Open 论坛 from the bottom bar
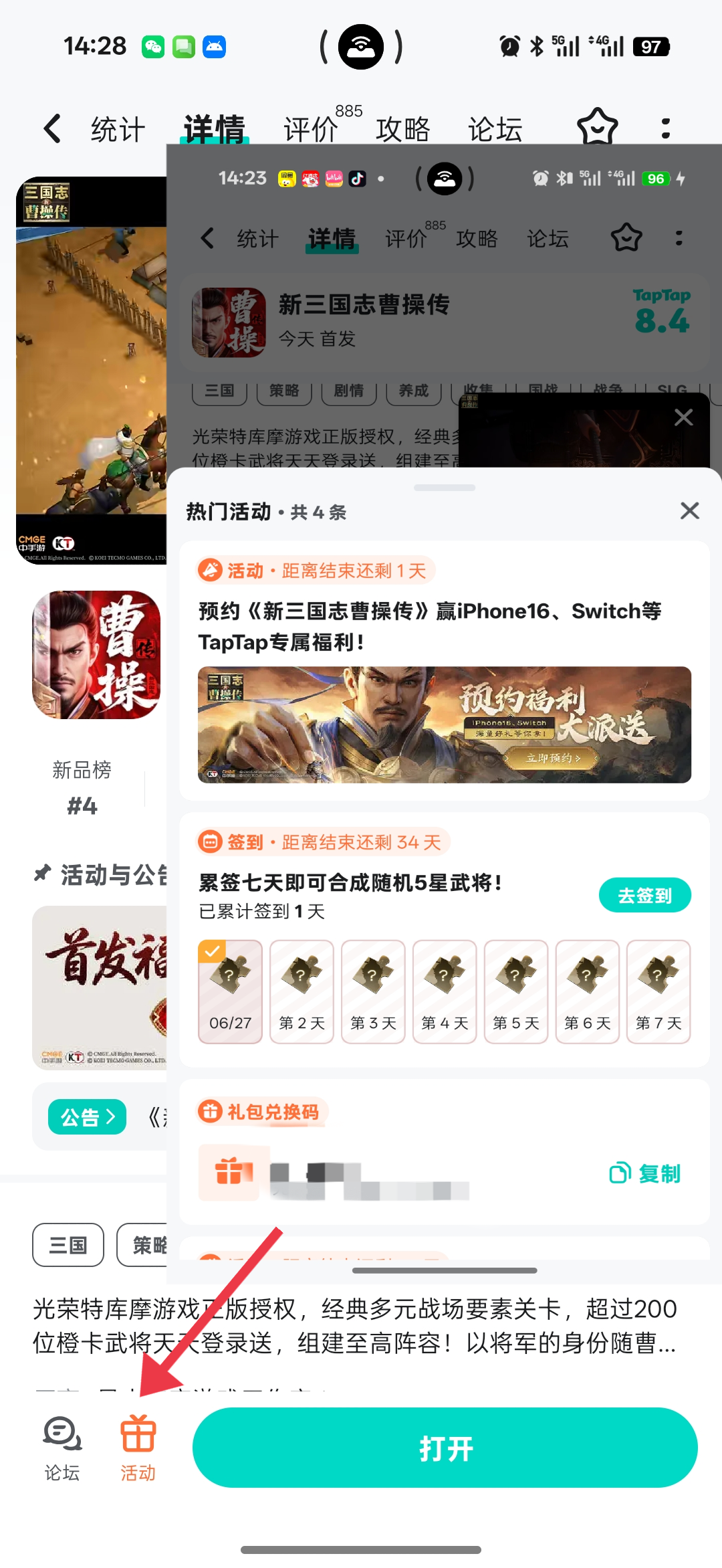722x1568 pixels. tap(62, 1448)
